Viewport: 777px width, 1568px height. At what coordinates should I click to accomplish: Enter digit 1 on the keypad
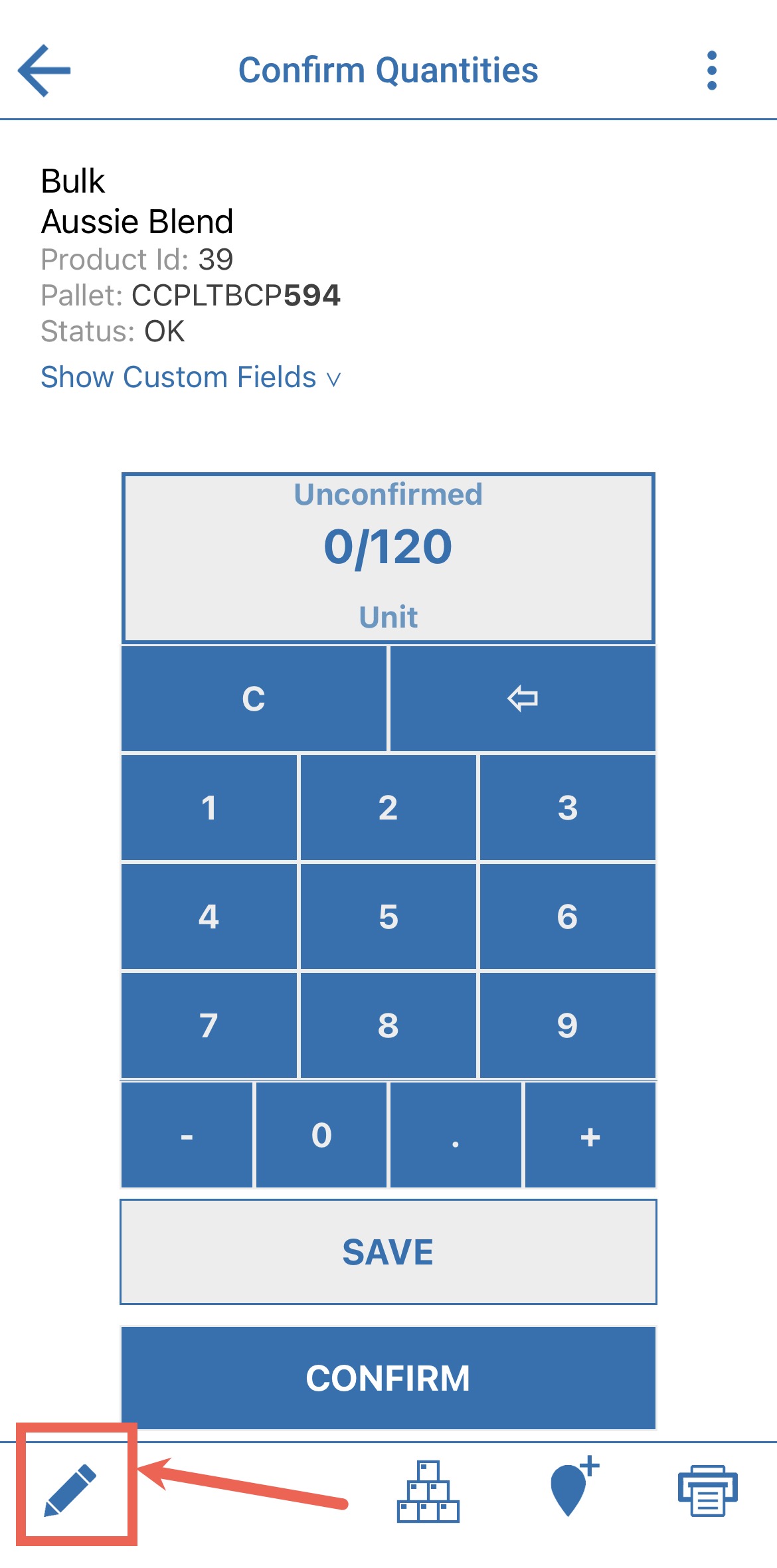pos(209,808)
